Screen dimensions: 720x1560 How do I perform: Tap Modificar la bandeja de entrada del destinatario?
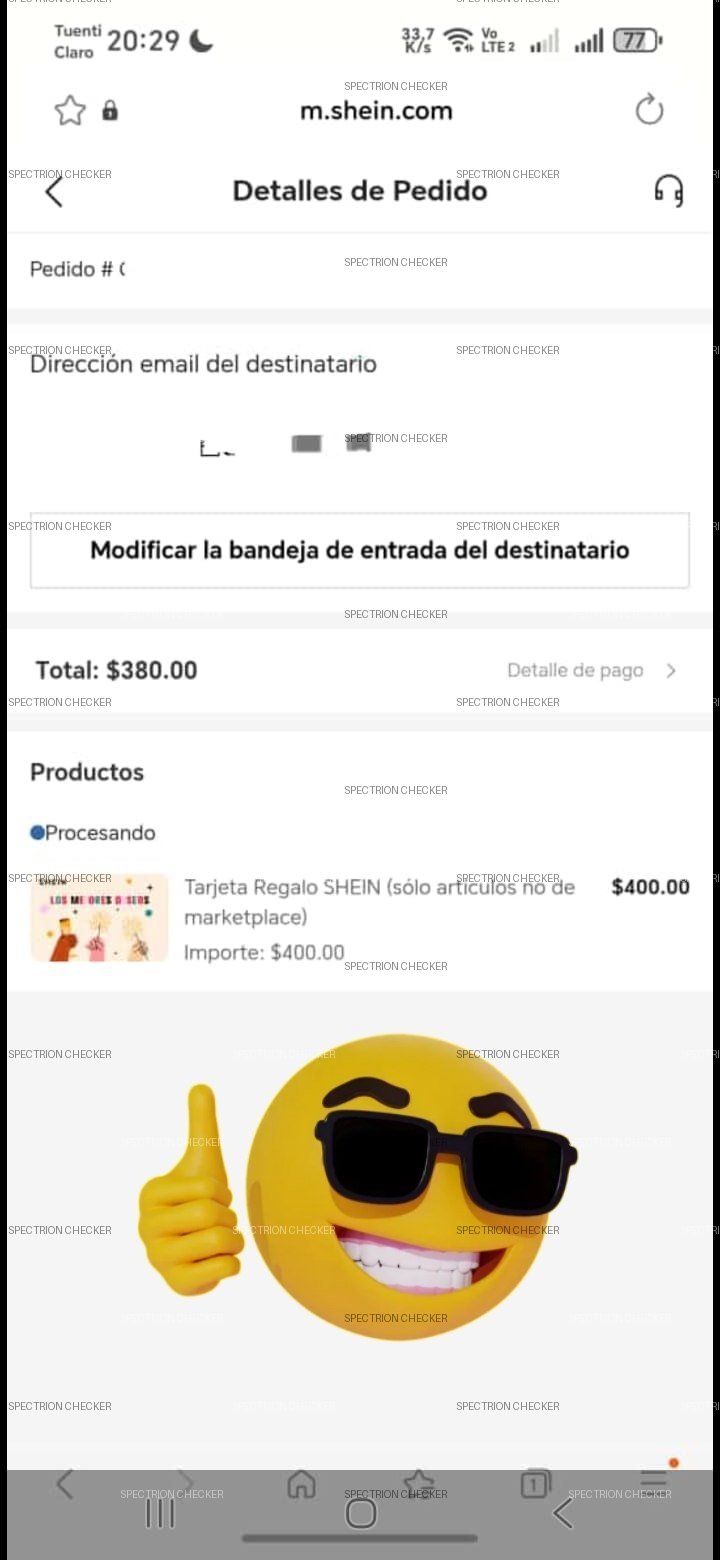(x=360, y=550)
